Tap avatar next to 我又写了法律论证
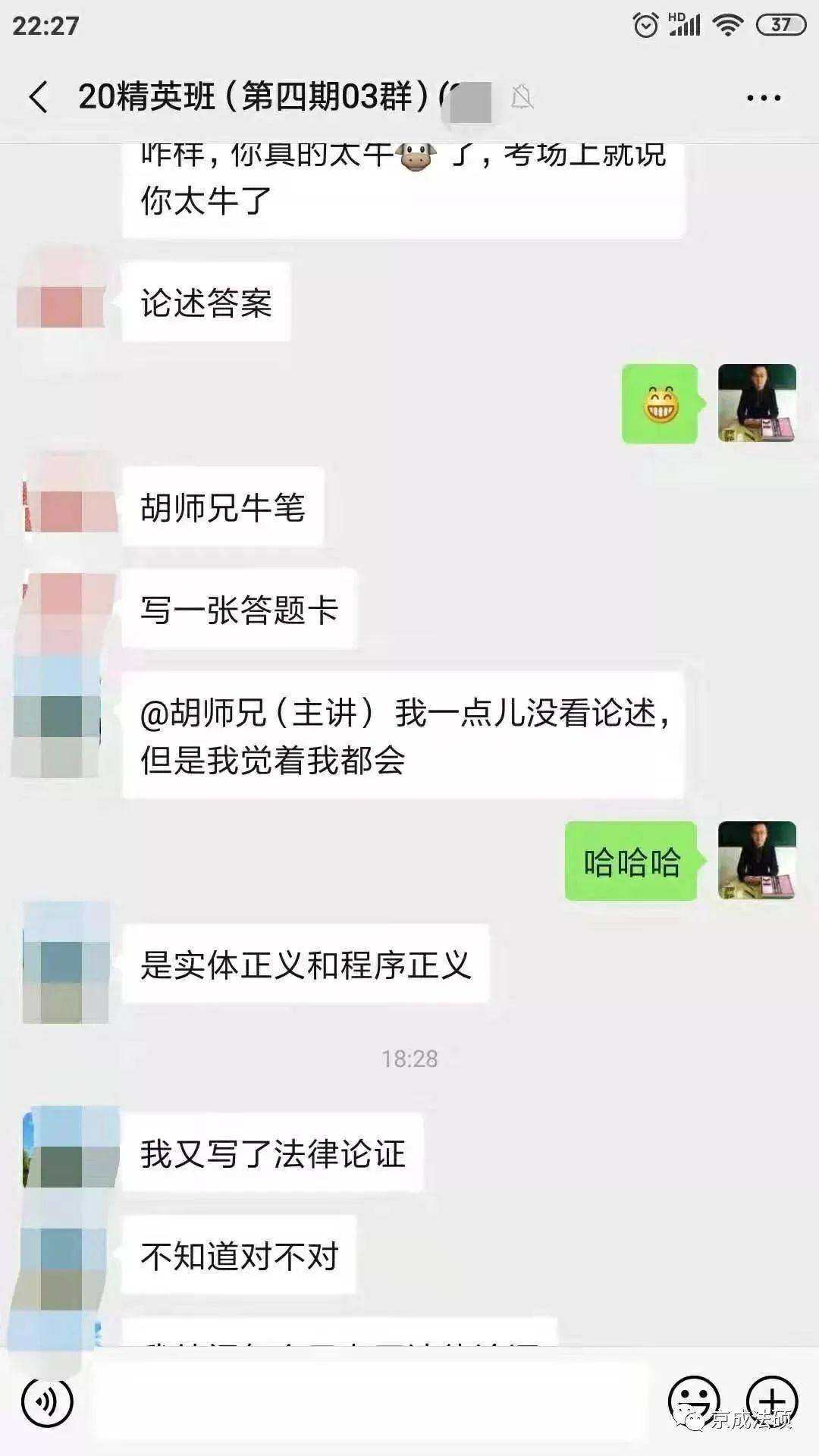 67,1153
